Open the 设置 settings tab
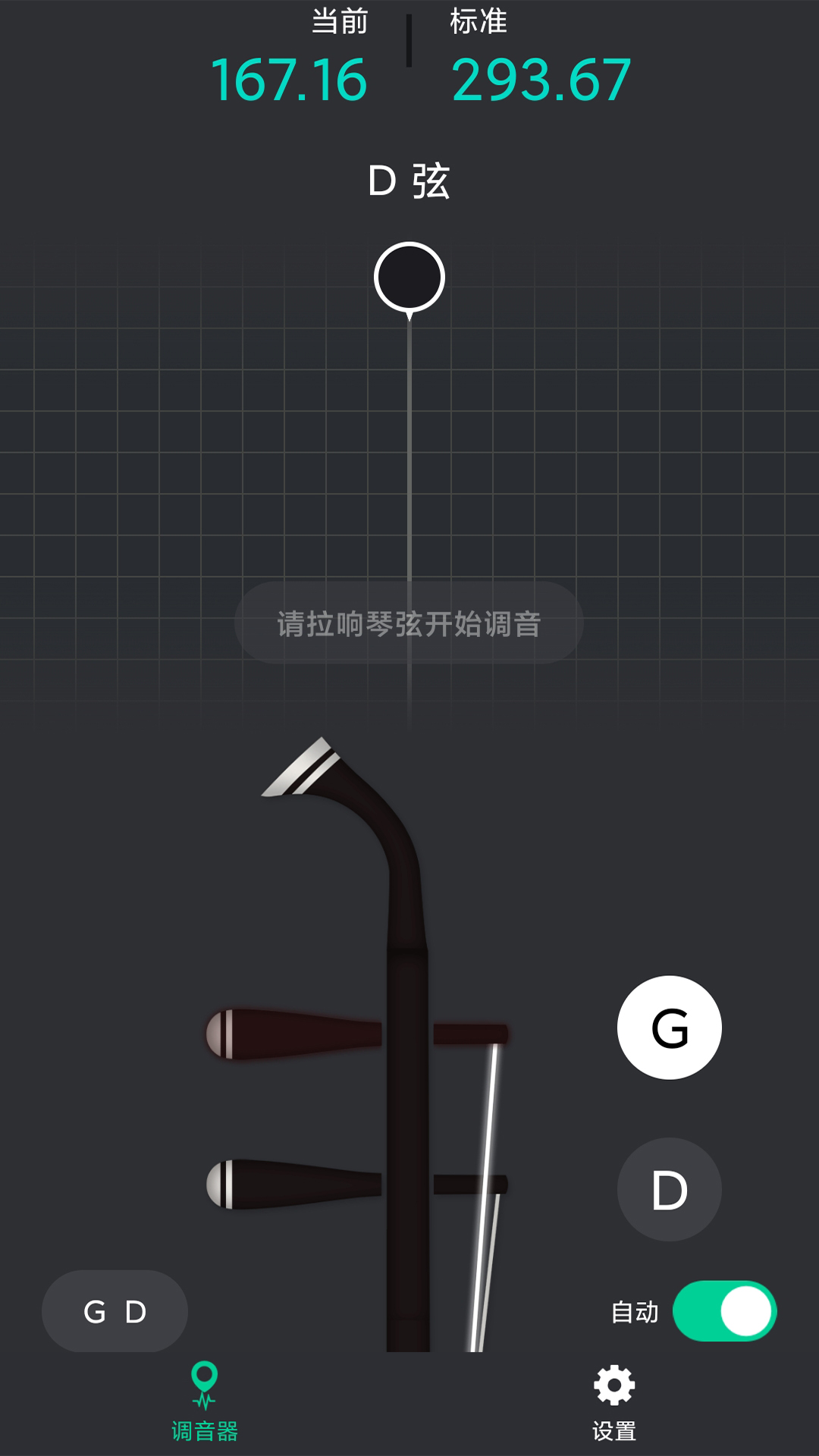819x1456 pixels. [x=613, y=1401]
